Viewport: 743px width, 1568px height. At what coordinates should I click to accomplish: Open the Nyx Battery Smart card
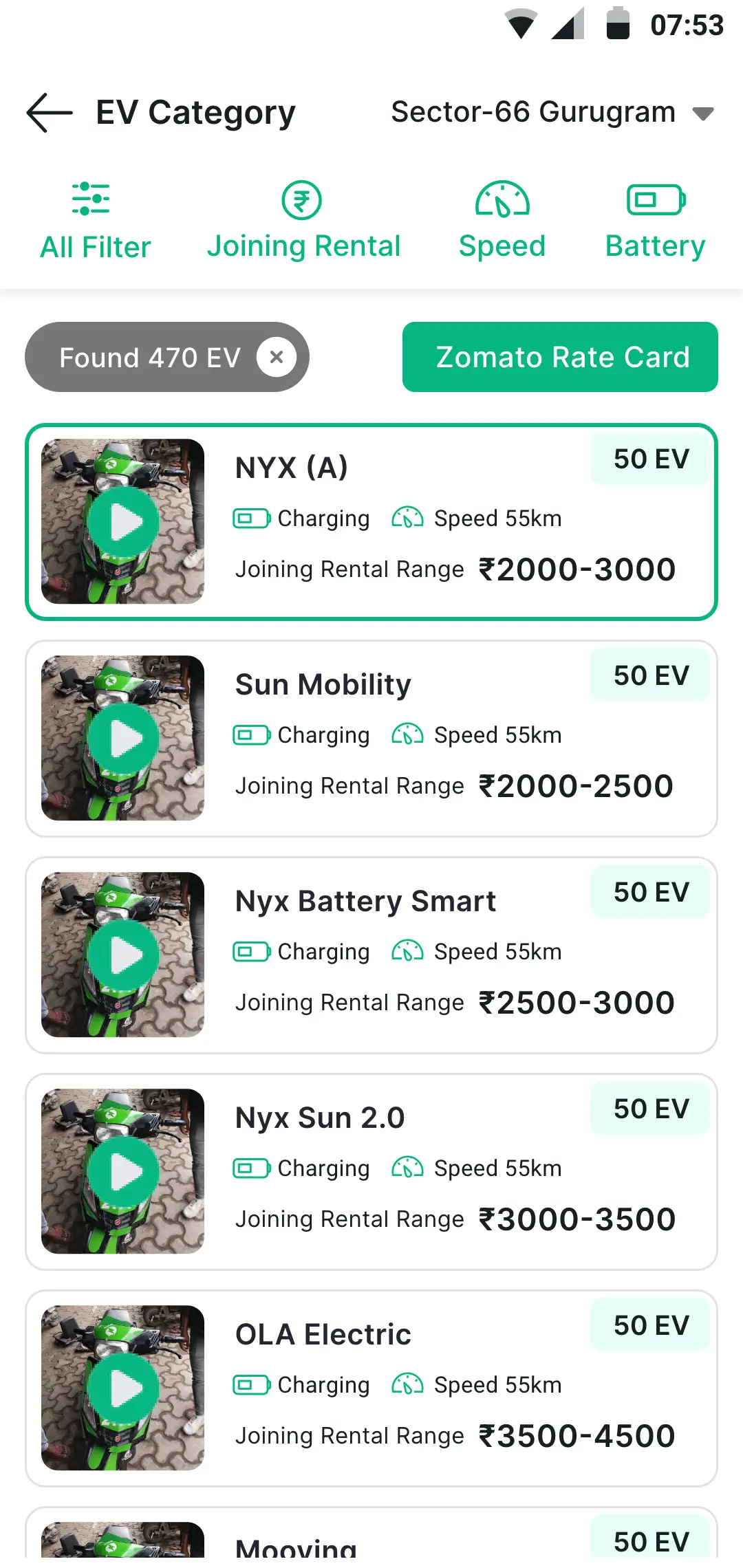[454, 956]
